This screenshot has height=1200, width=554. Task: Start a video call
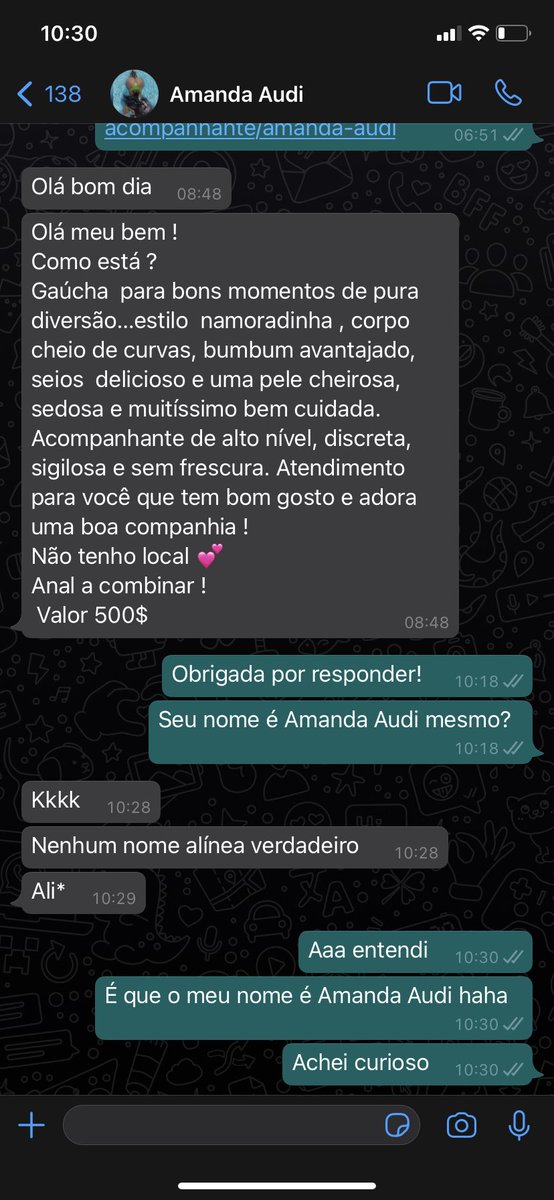[444, 93]
